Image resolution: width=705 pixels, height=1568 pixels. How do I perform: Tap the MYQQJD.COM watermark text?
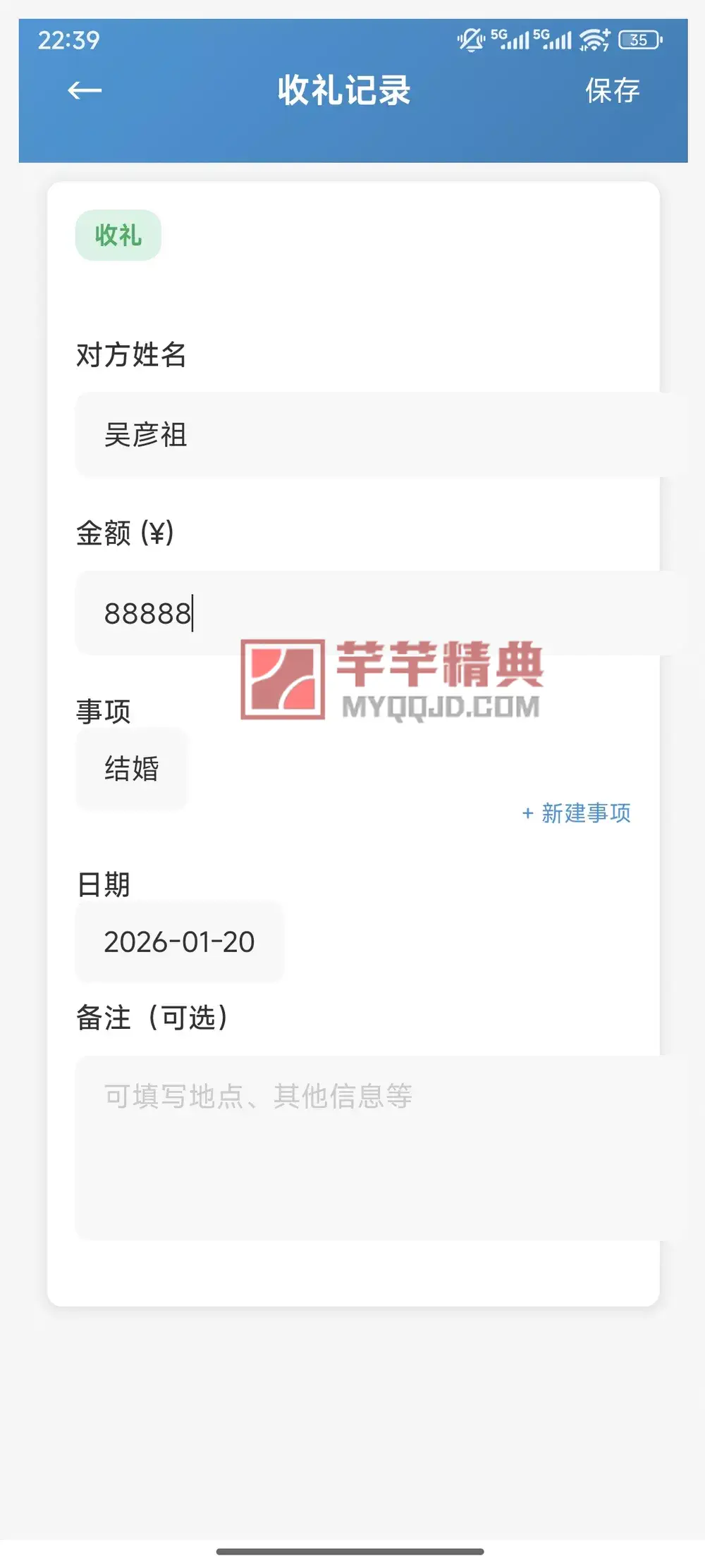[x=443, y=705]
